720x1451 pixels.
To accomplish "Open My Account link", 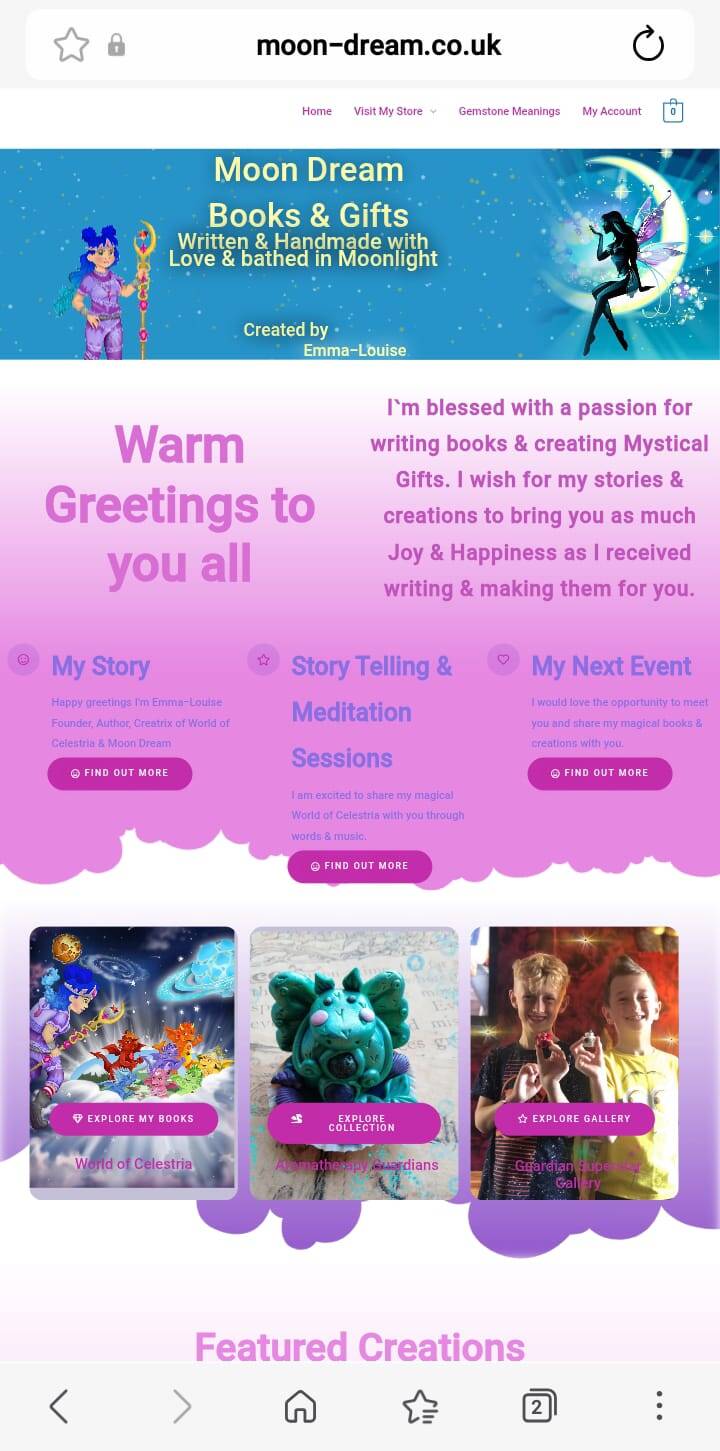I will click(x=612, y=111).
